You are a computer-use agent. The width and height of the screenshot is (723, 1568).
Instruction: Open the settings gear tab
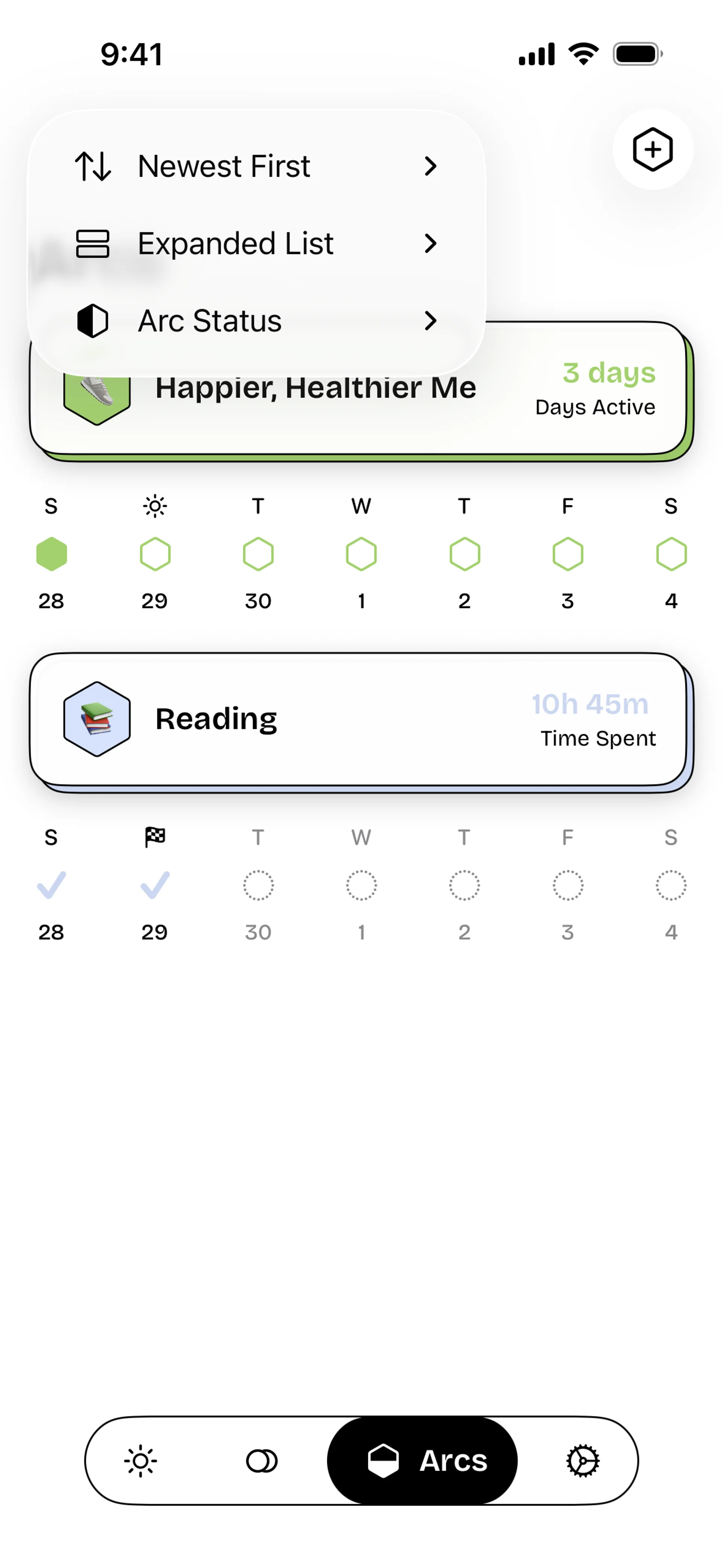(583, 1461)
